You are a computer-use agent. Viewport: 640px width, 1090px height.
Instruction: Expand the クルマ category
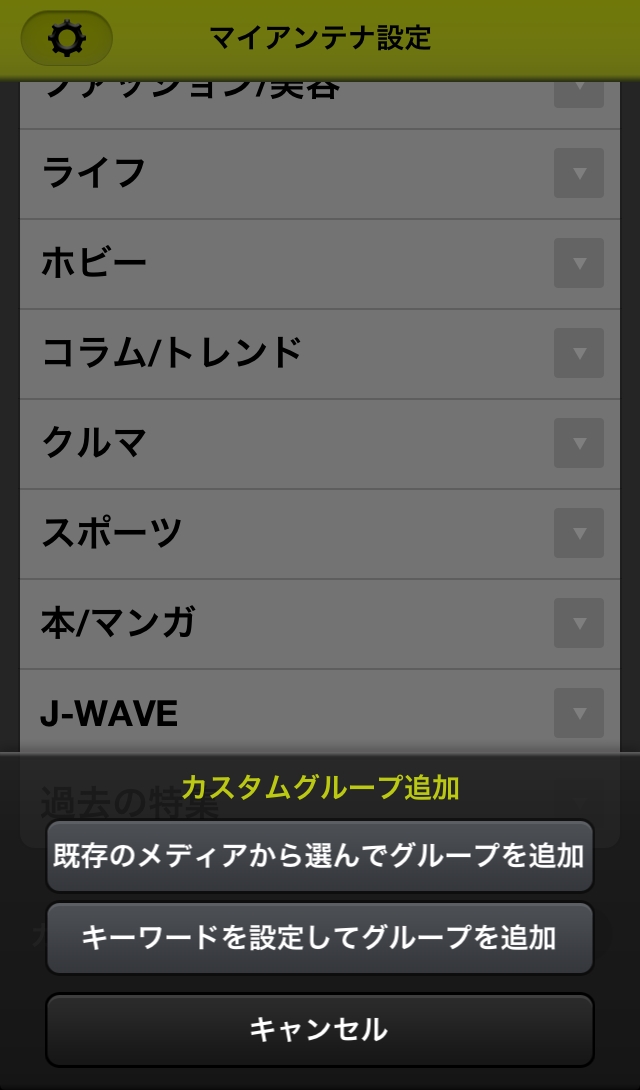click(x=578, y=443)
